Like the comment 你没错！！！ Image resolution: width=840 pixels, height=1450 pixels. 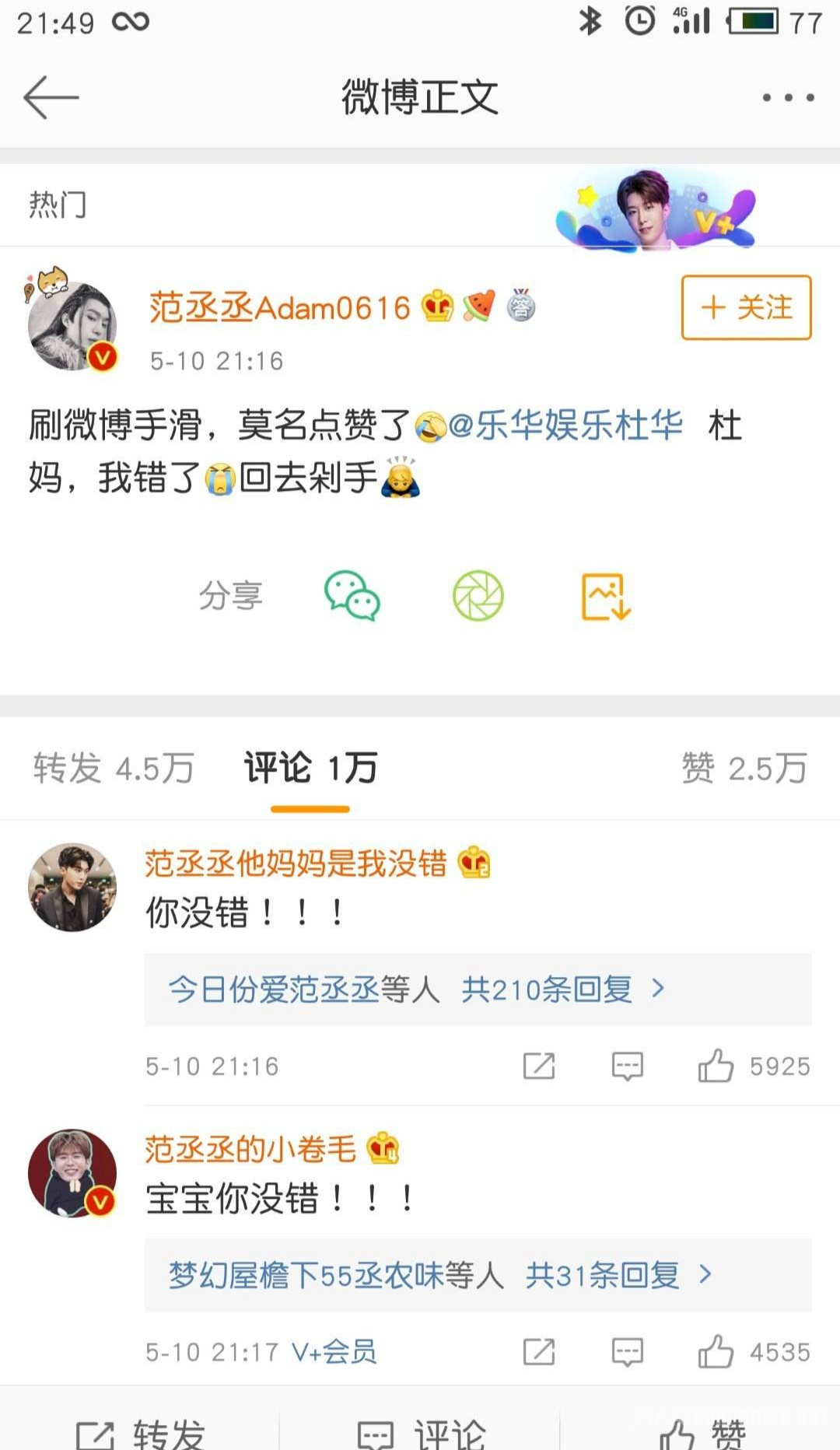coord(716,1066)
